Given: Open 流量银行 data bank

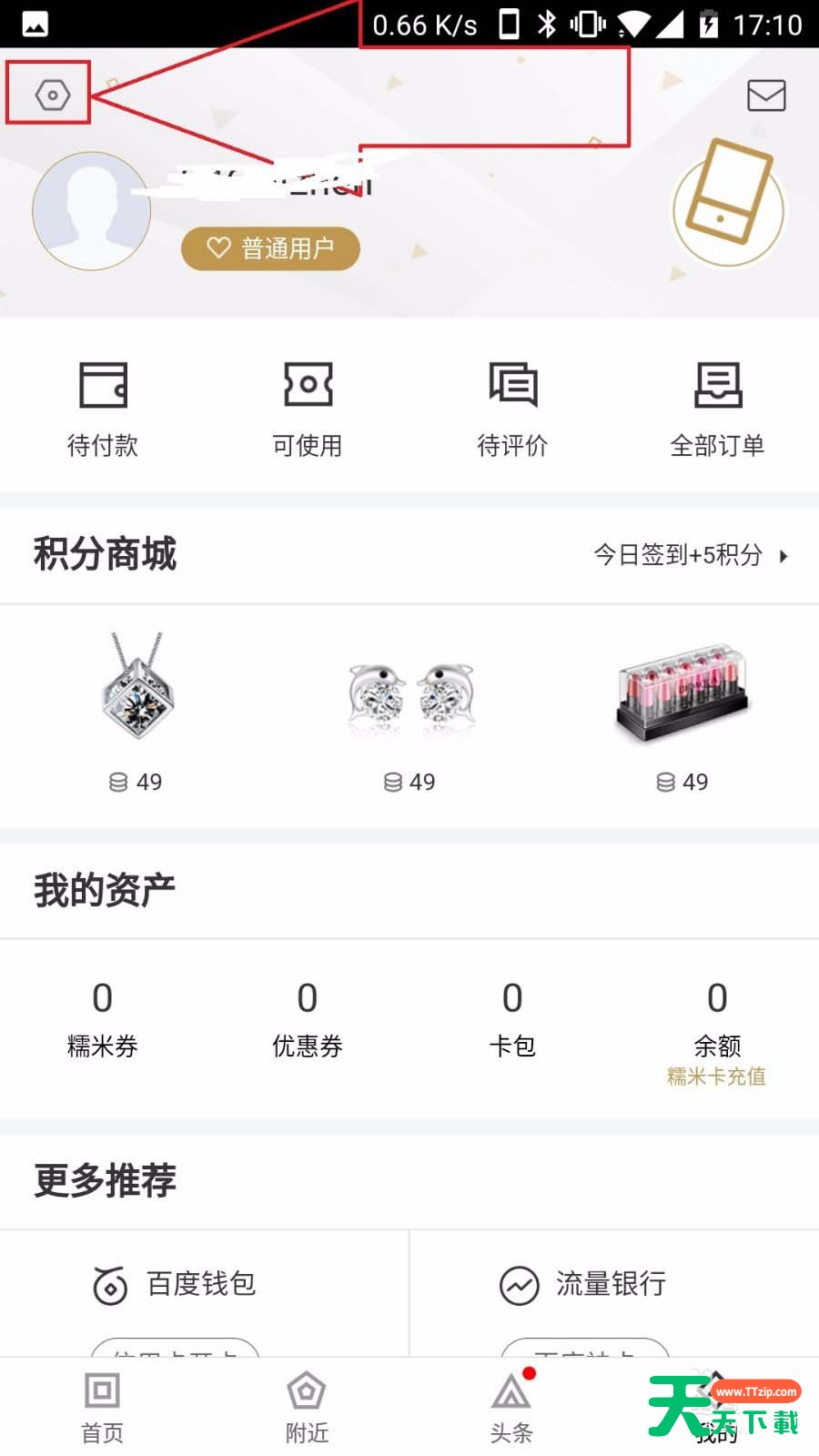Looking at the screenshot, I should pyautogui.click(x=582, y=1285).
